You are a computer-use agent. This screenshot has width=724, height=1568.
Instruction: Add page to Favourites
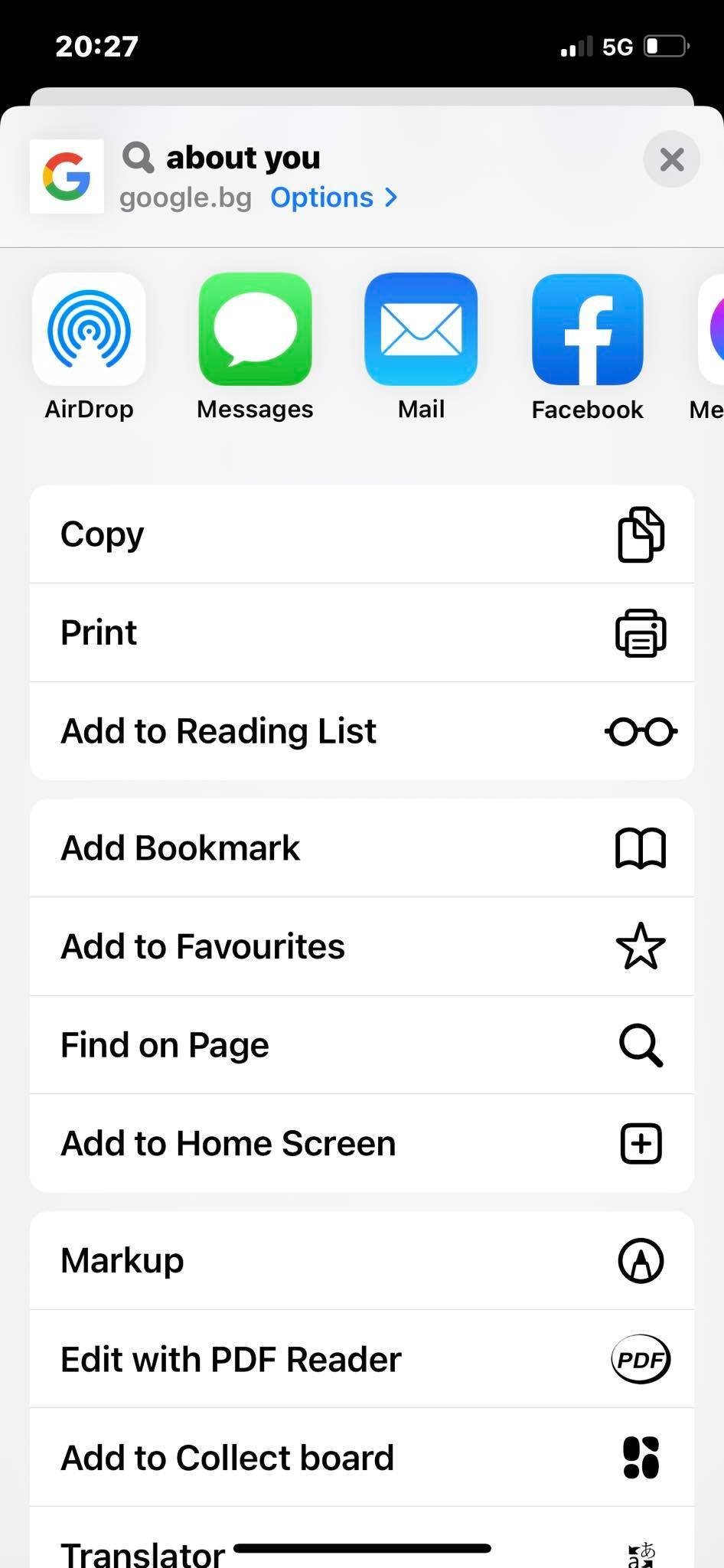pyautogui.click(x=361, y=946)
